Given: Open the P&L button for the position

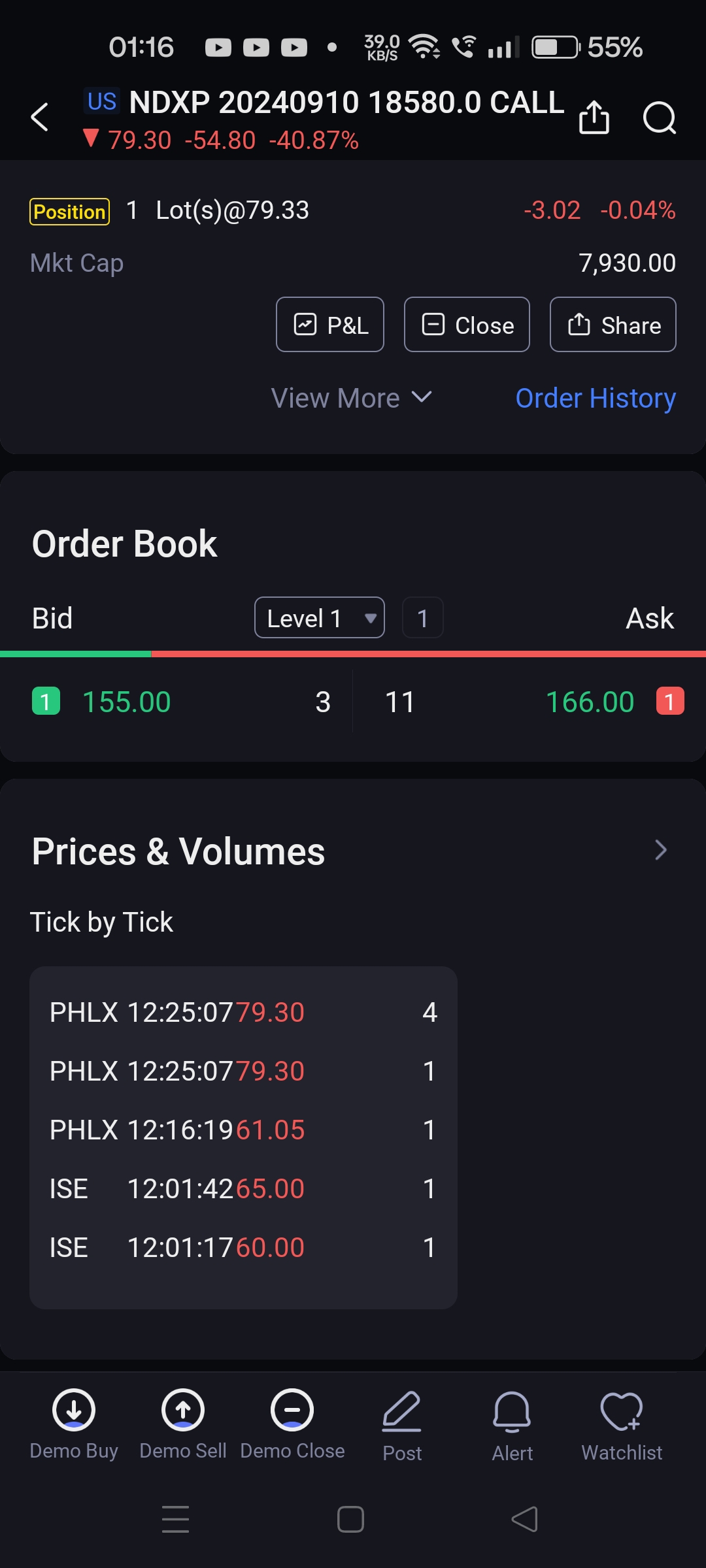Looking at the screenshot, I should (330, 325).
